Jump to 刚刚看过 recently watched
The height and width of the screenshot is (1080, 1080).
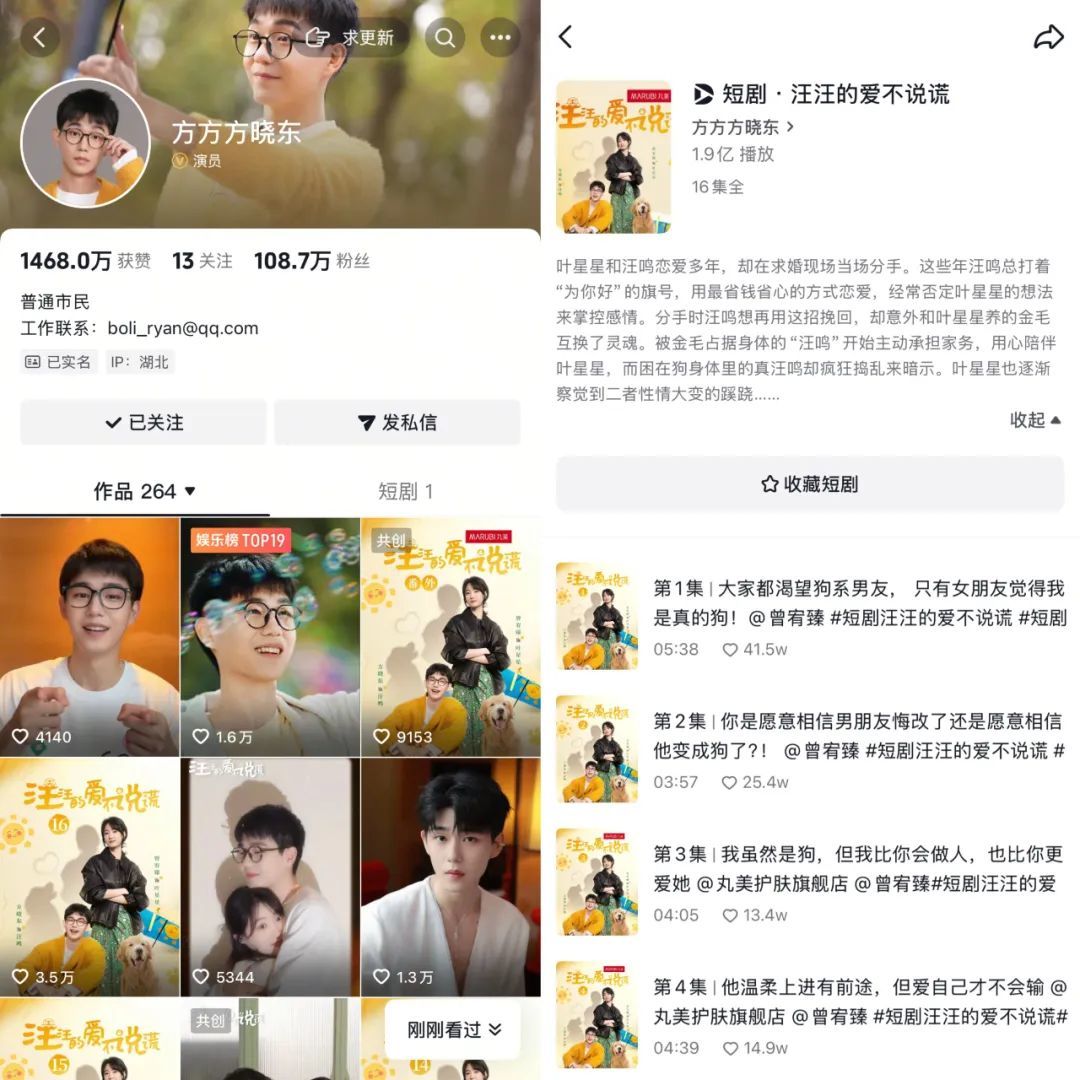[454, 1030]
